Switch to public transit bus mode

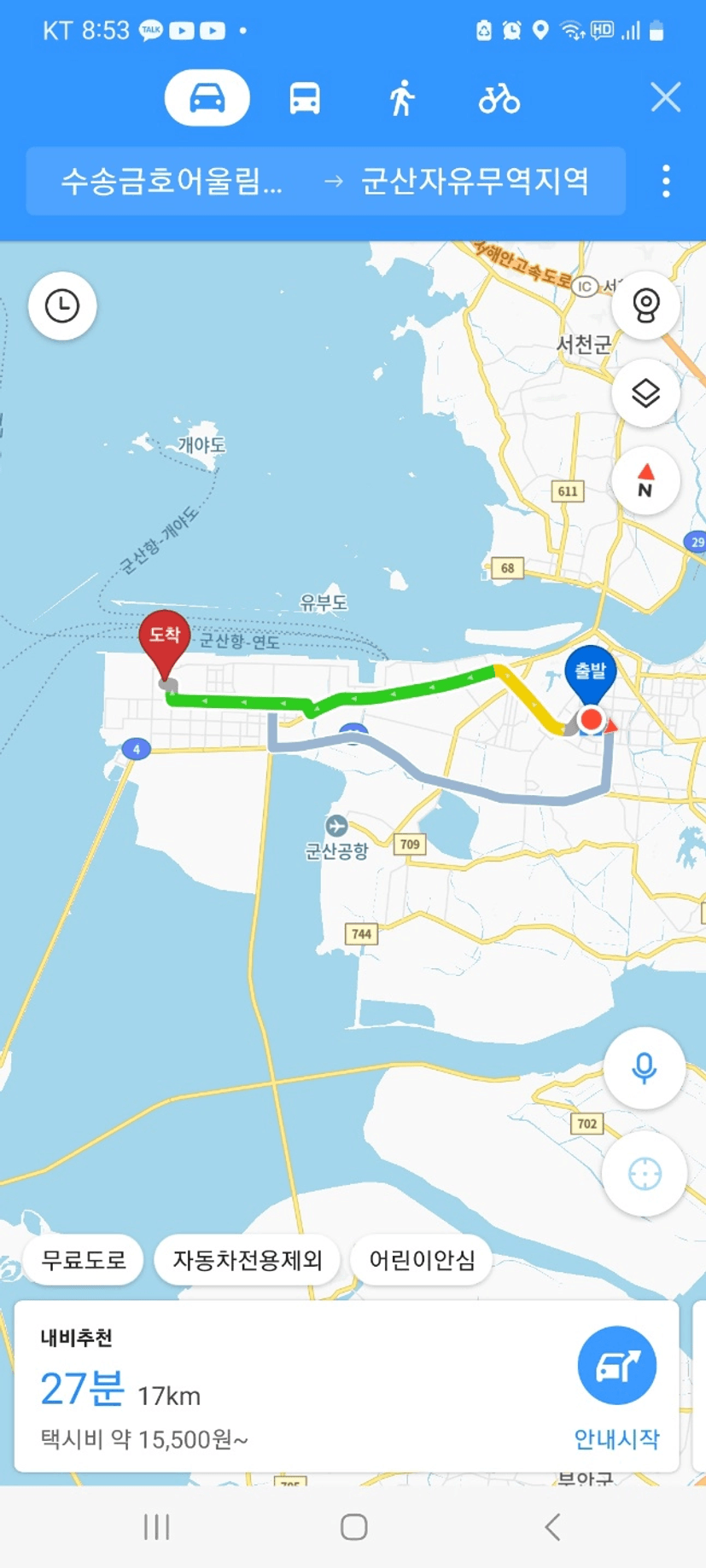click(305, 99)
